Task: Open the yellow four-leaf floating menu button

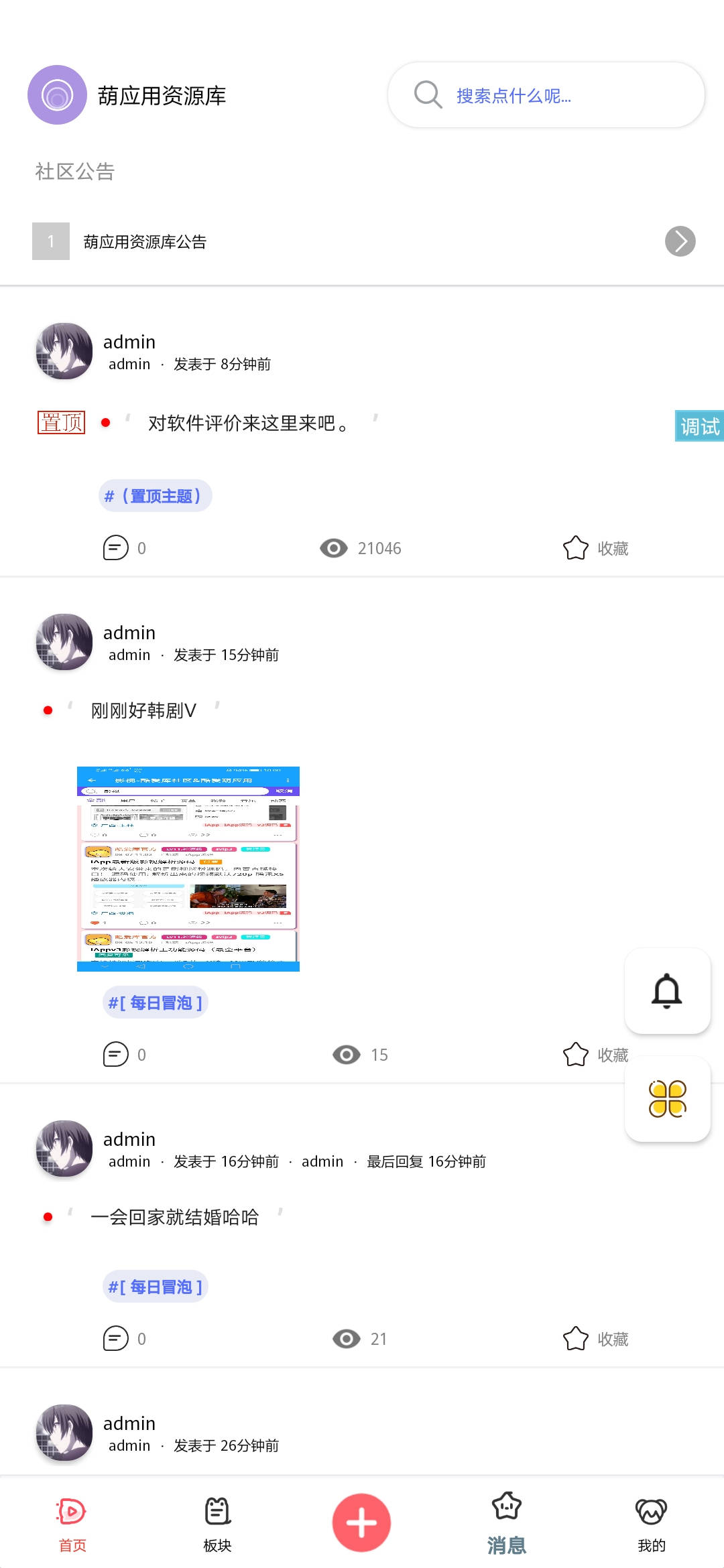Action: 667,1099
